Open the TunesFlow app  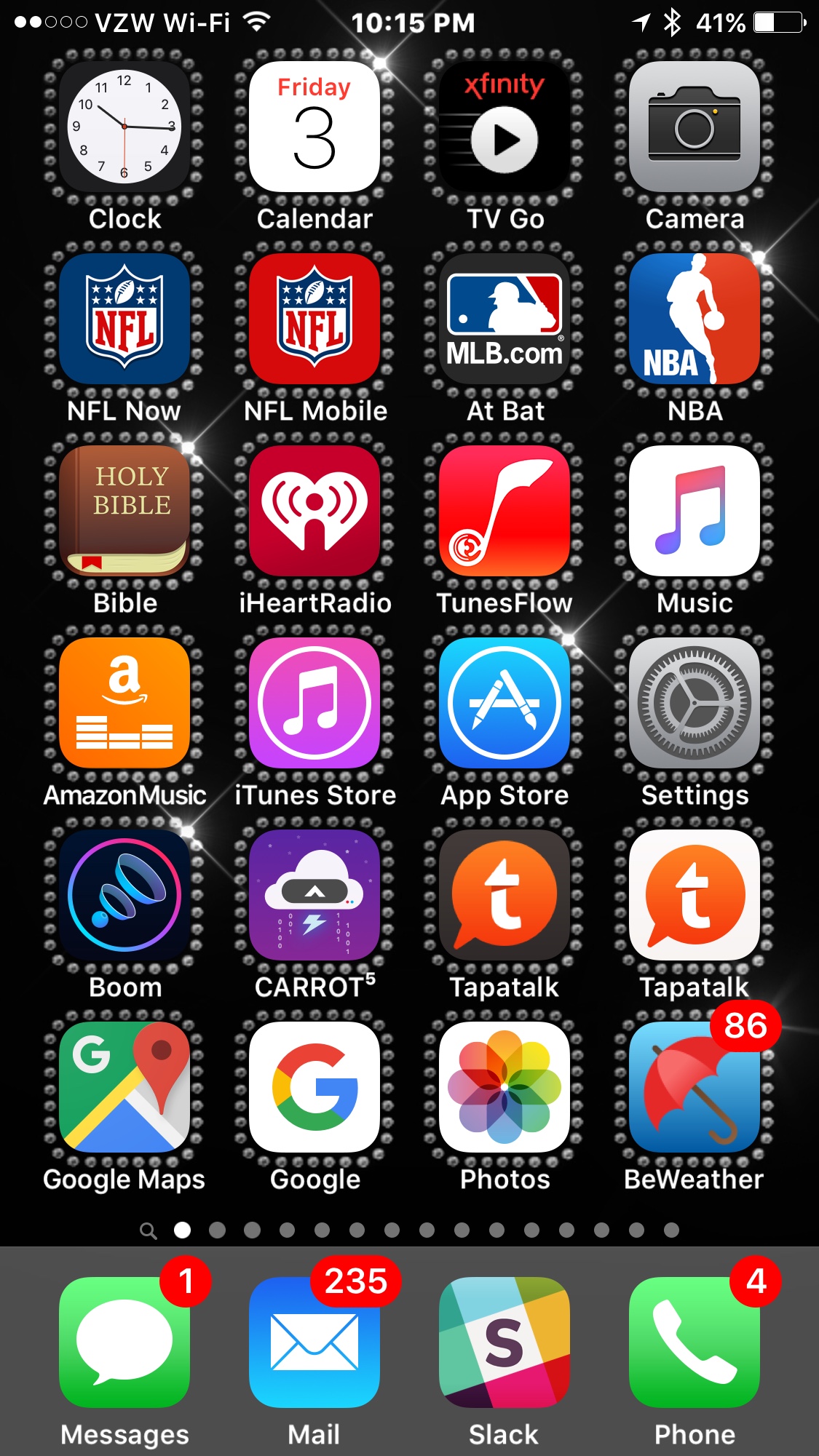(x=505, y=511)
